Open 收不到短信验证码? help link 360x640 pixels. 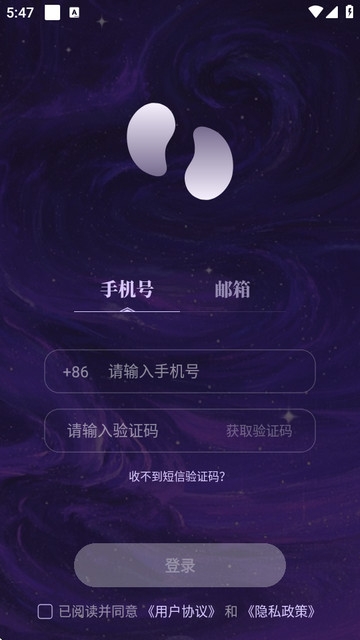coord(177,476)
